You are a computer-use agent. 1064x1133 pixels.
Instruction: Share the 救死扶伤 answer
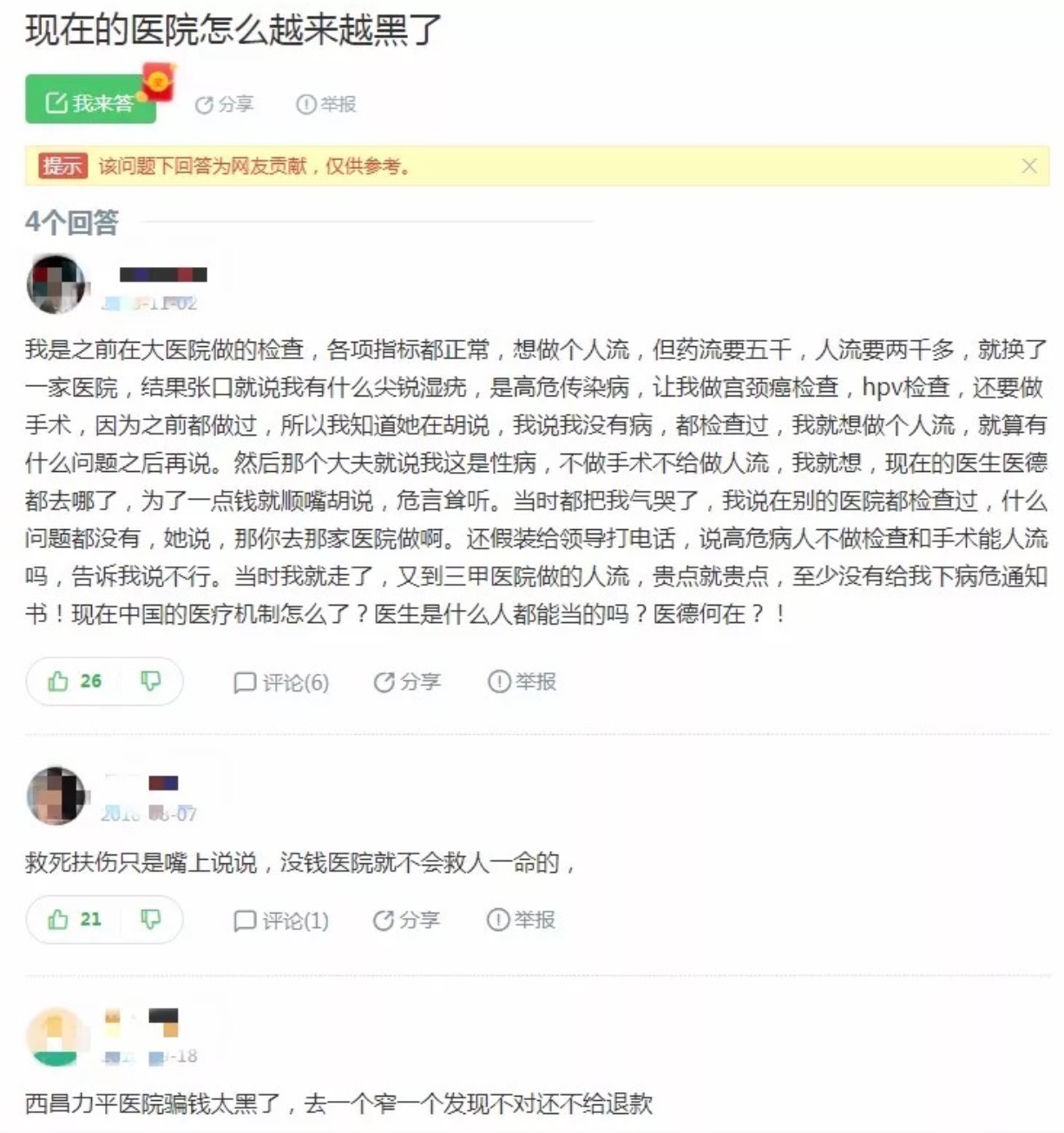406,920
